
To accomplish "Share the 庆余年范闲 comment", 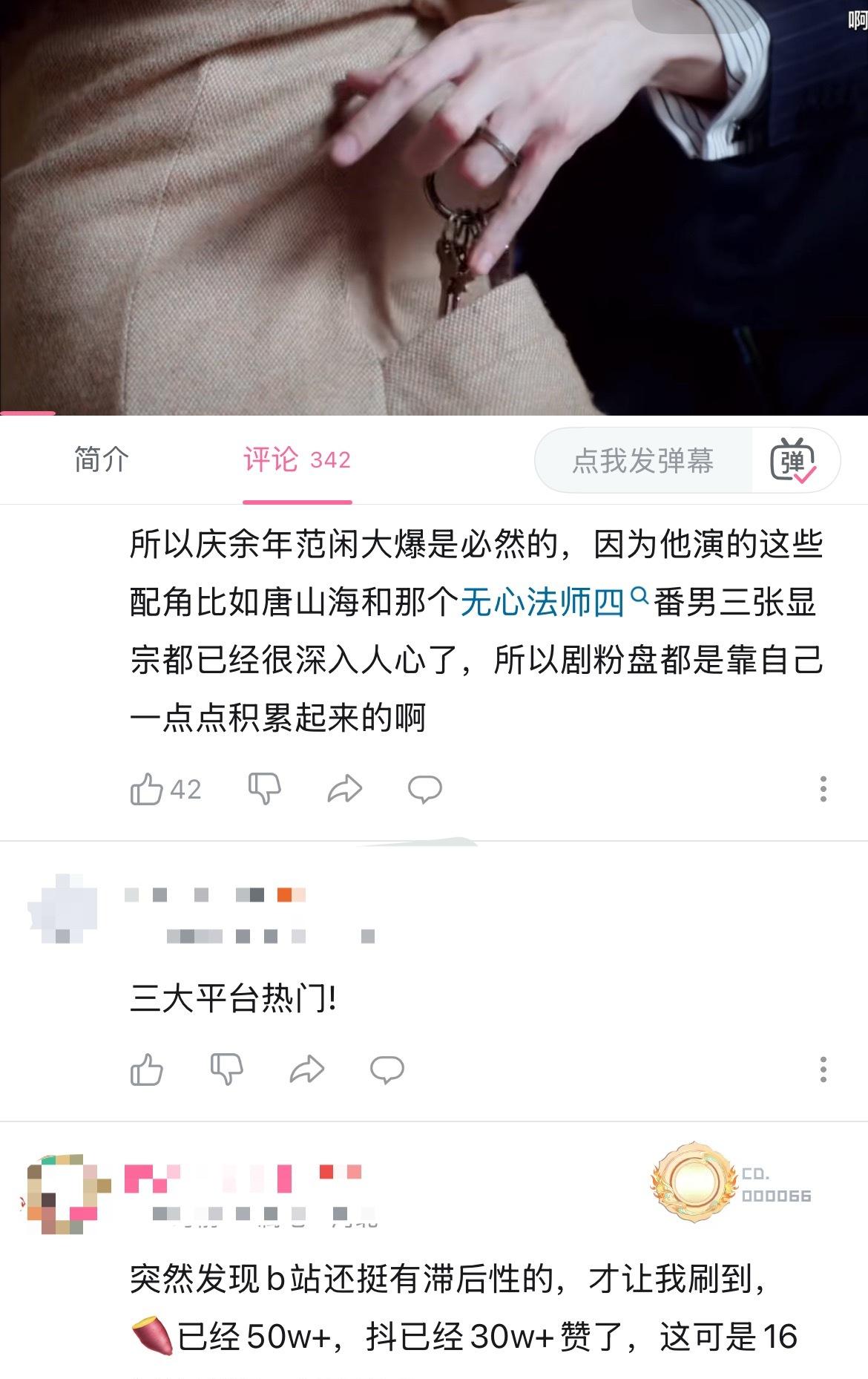I will [x=345, y=789].
